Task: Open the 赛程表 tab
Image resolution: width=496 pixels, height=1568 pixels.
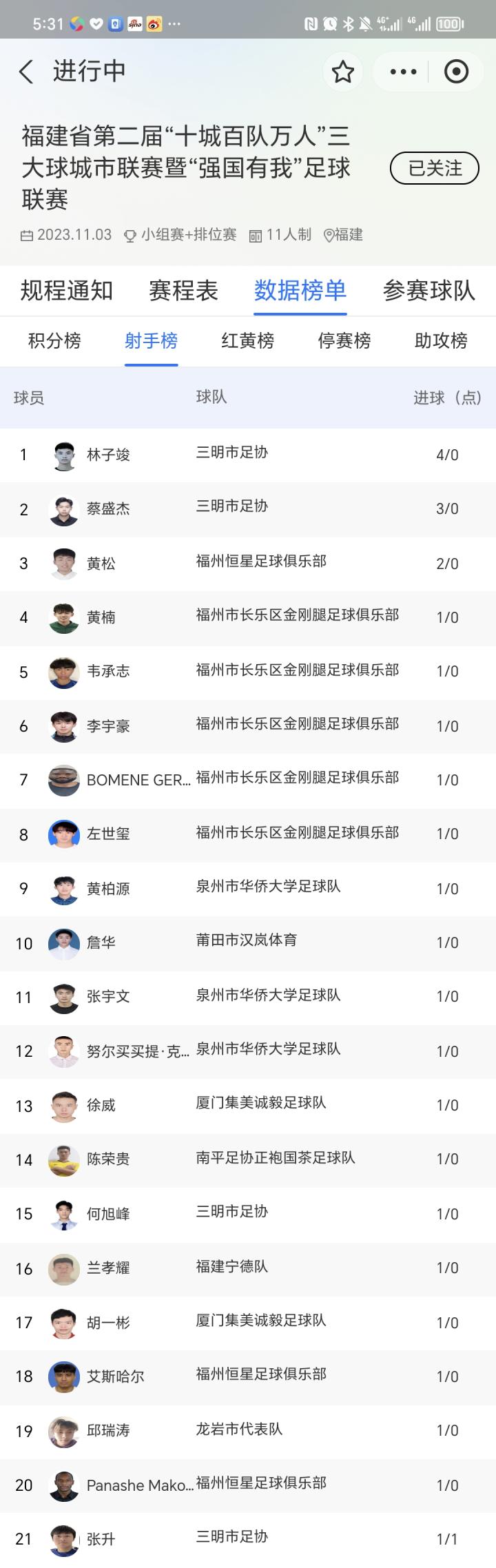Action: tap(183, 291)
